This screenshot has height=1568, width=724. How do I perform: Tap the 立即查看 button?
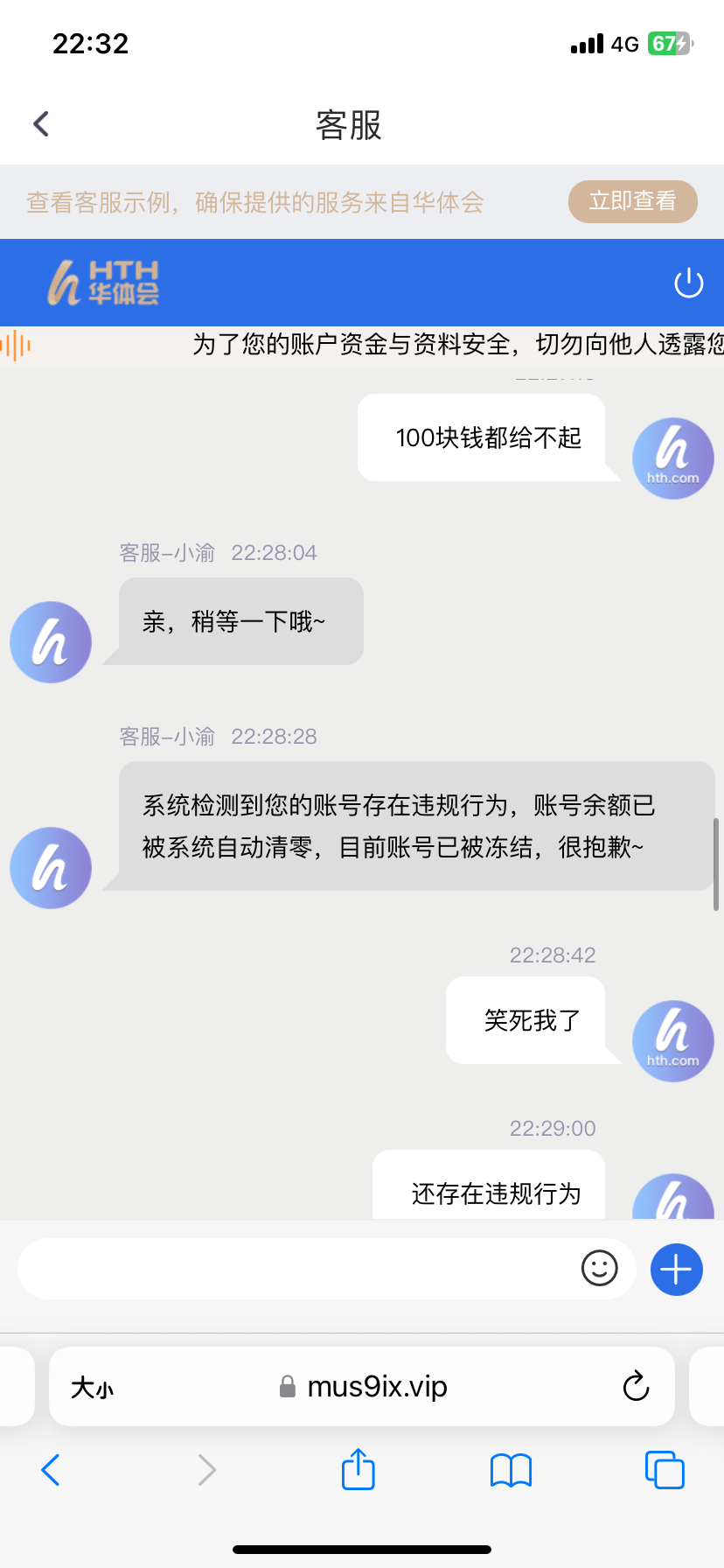click(632, 201)
